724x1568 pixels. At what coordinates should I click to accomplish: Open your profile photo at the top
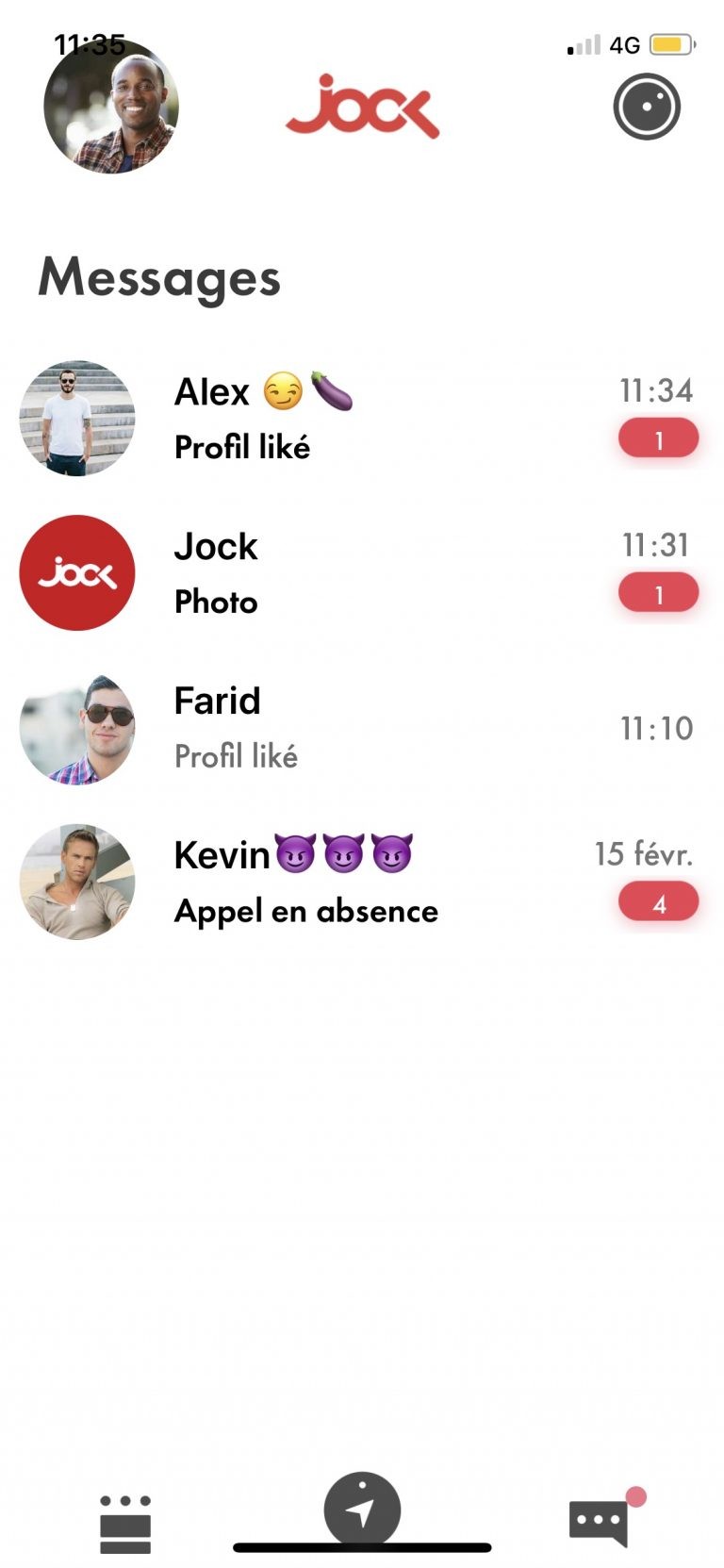tap(111, 107)
